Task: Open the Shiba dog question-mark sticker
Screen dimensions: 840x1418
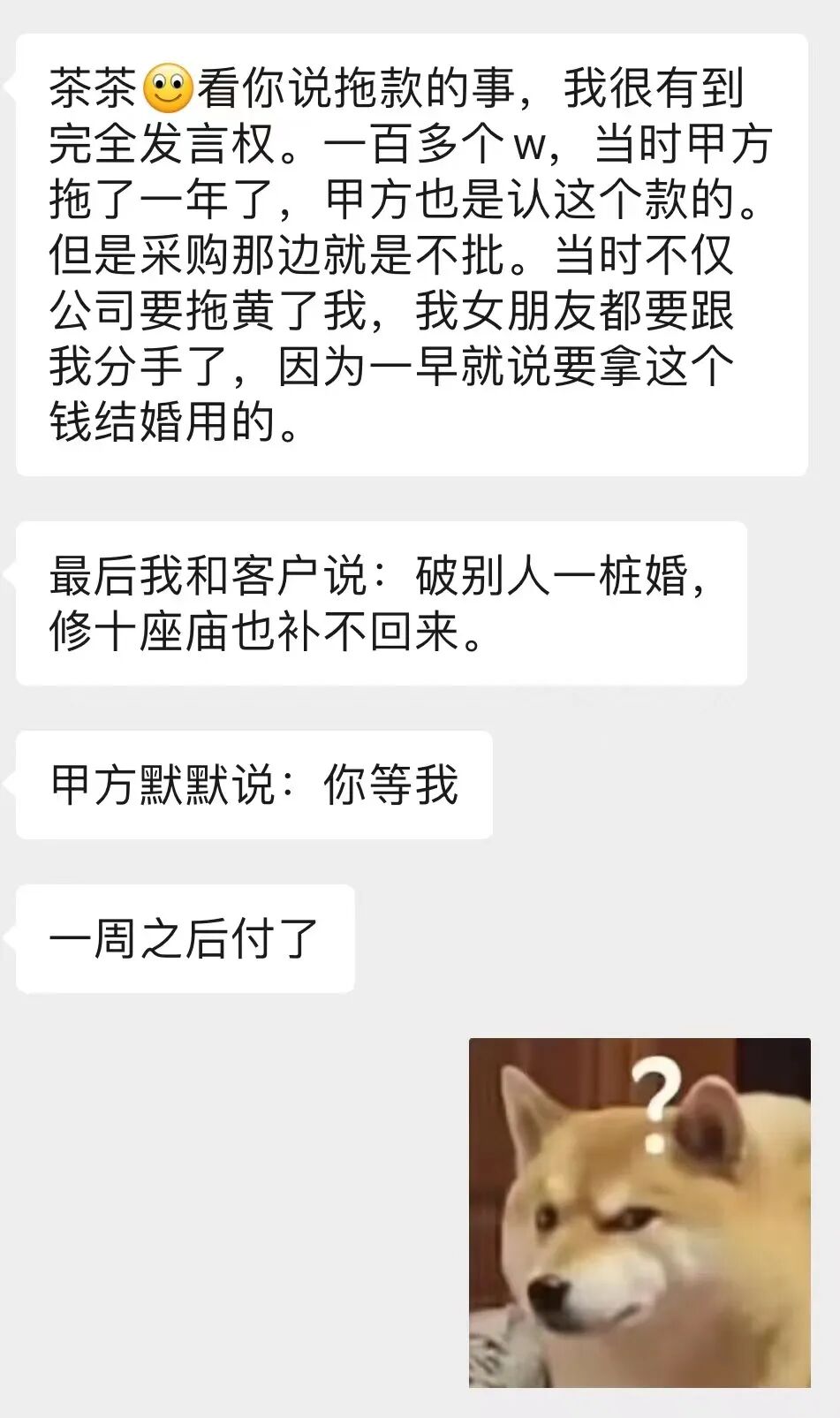Action: (x=639, y=1212)
